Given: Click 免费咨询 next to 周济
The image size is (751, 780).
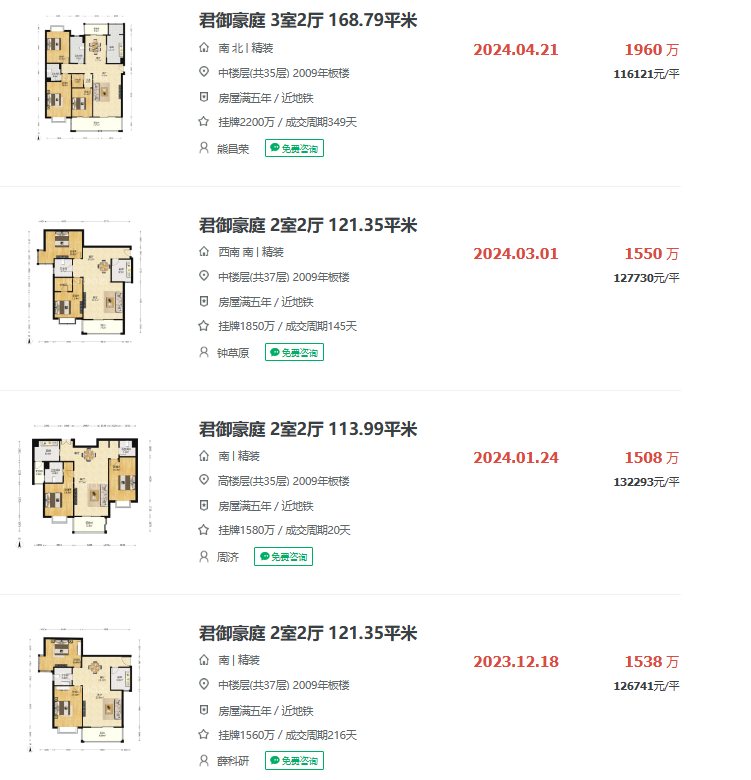Looking at the screenshot, I should [283, 557].
